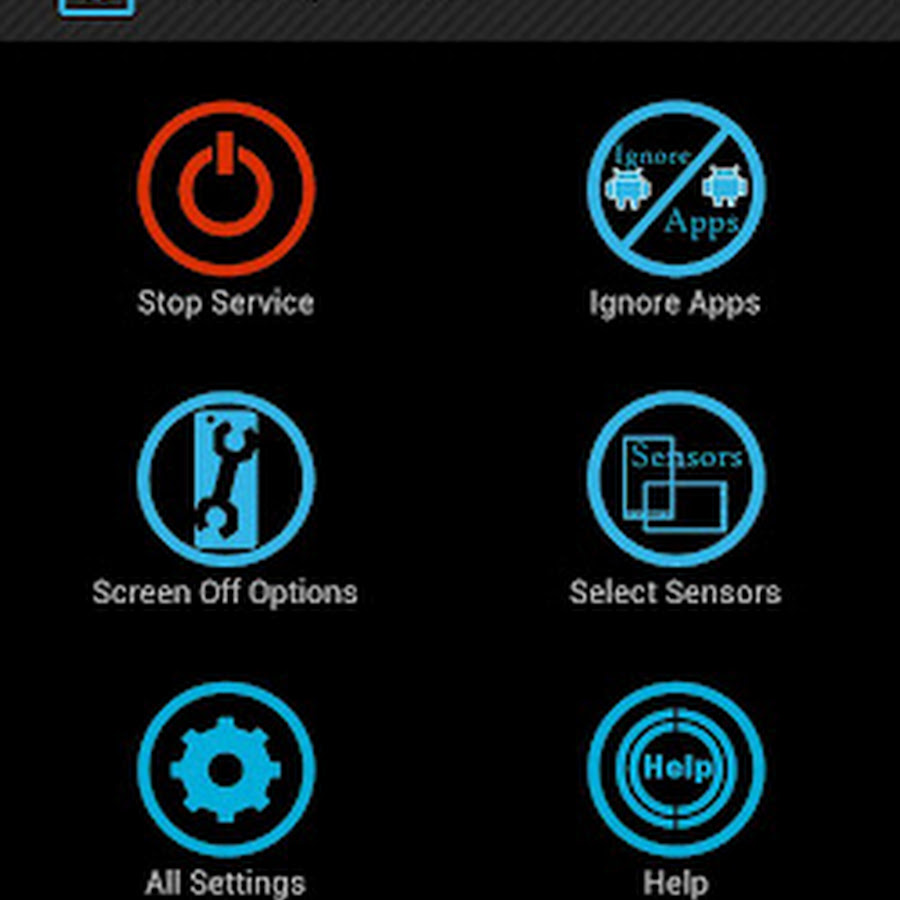900x900 pixels.
Task: Choose Select Sensors
Action: (675, 479)
